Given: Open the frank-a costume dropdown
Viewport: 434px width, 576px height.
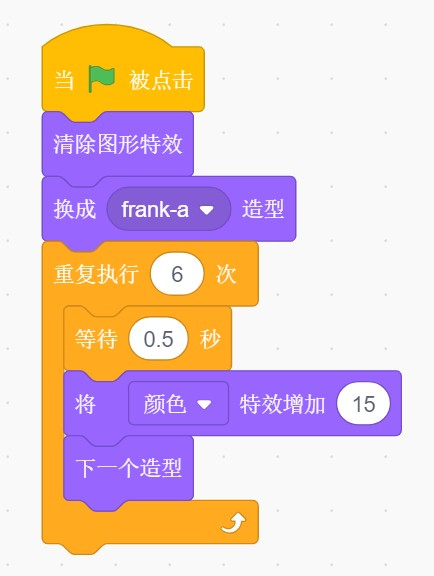Looking at the screenshot, I should [169, 209].
